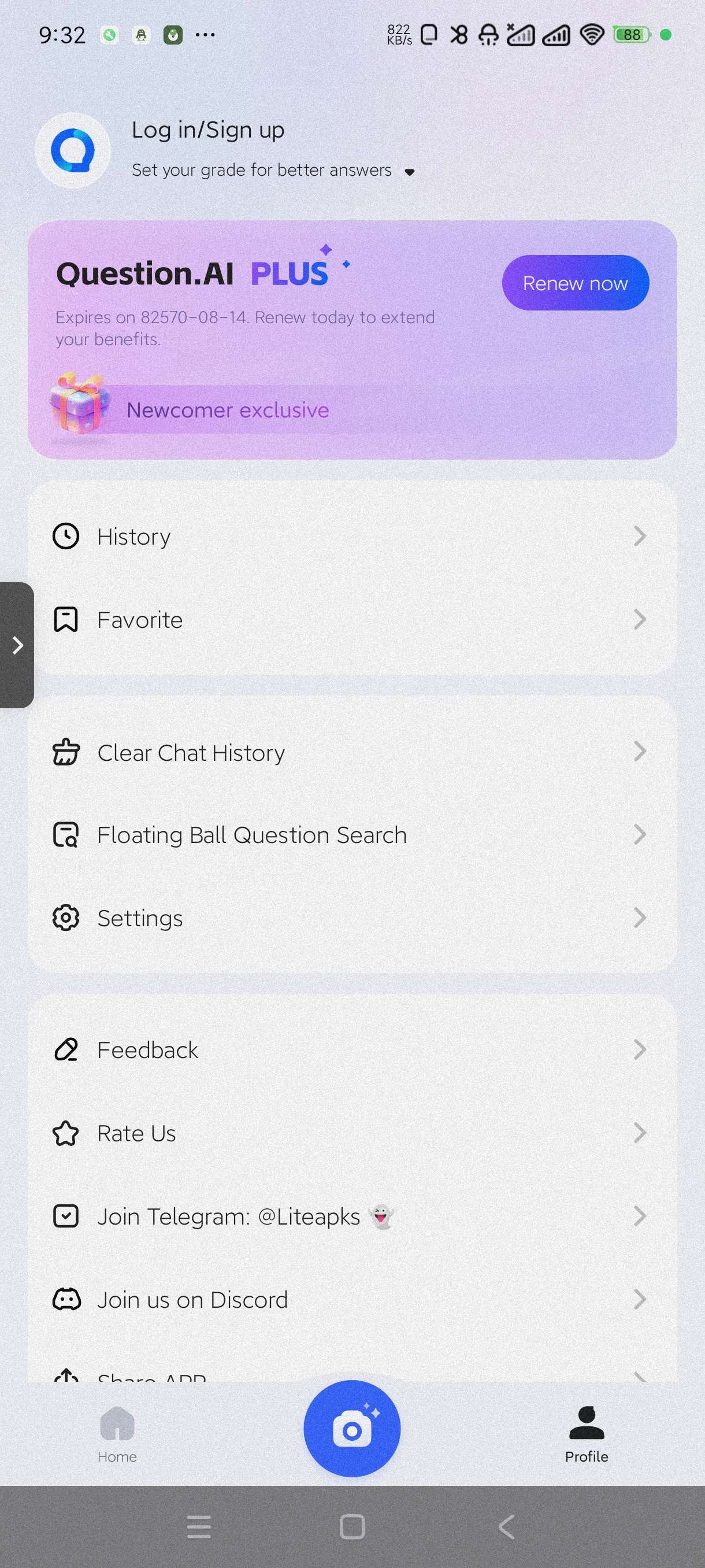Tap the Renew now button

[x=575, y=283]
